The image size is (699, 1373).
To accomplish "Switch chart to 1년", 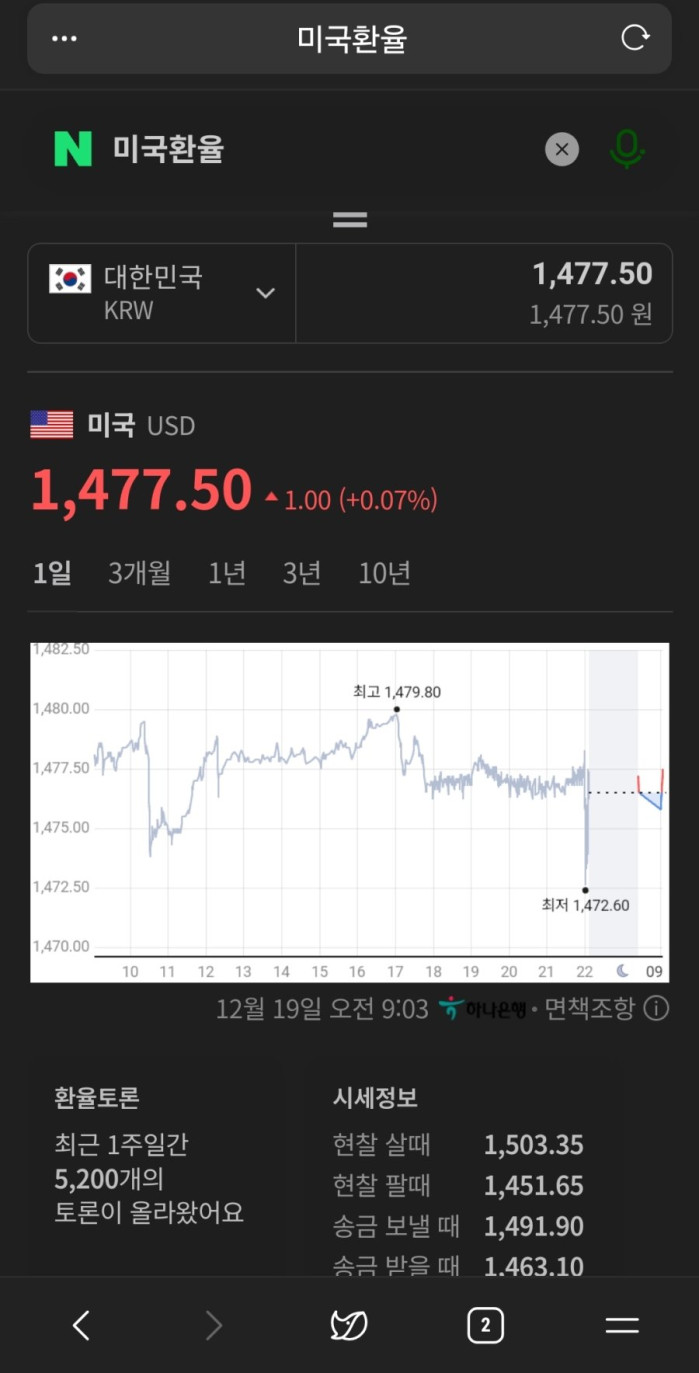I will pos(227,573).
